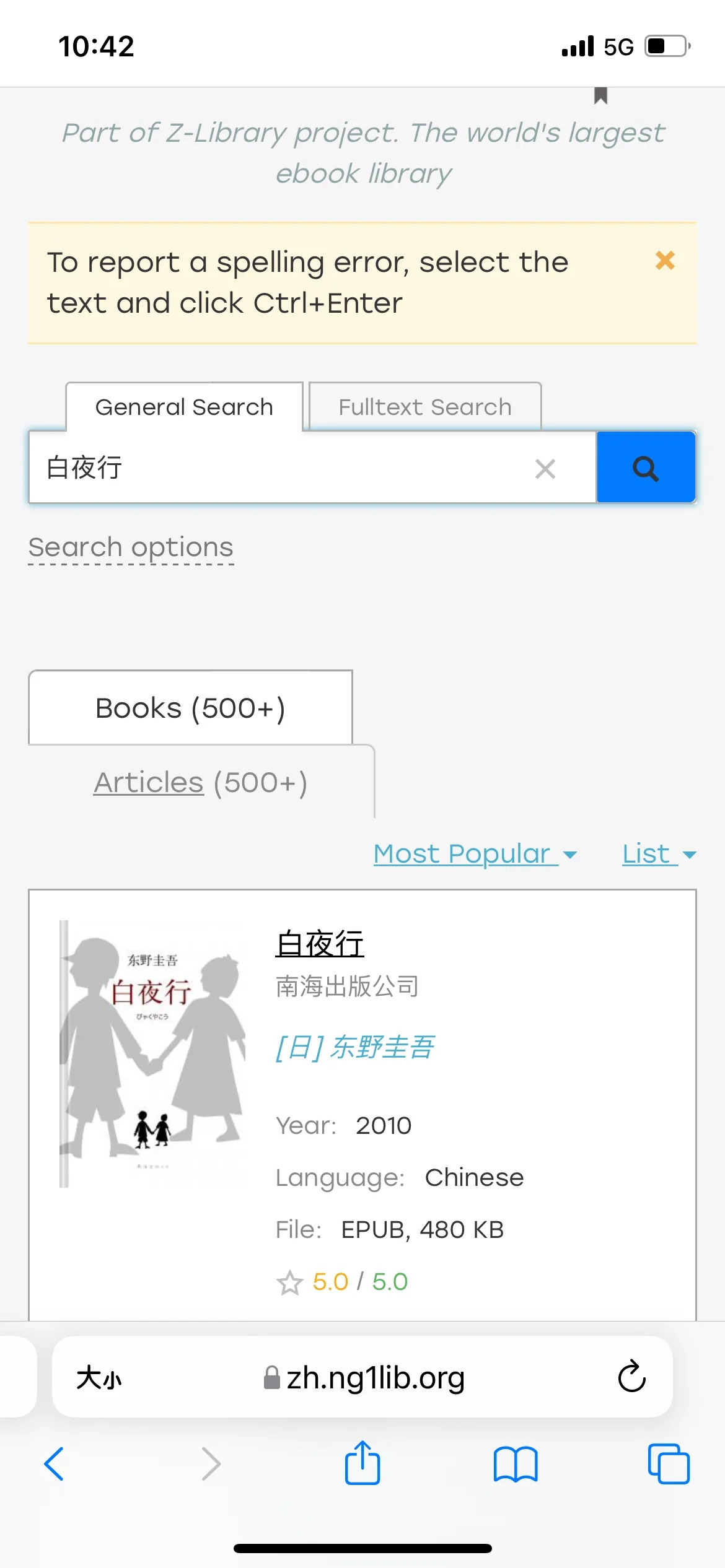Switch to Fulltext Search tab
Image resolution: width=725 pixels, height=1568 pixels.
[x=425, y=407]
